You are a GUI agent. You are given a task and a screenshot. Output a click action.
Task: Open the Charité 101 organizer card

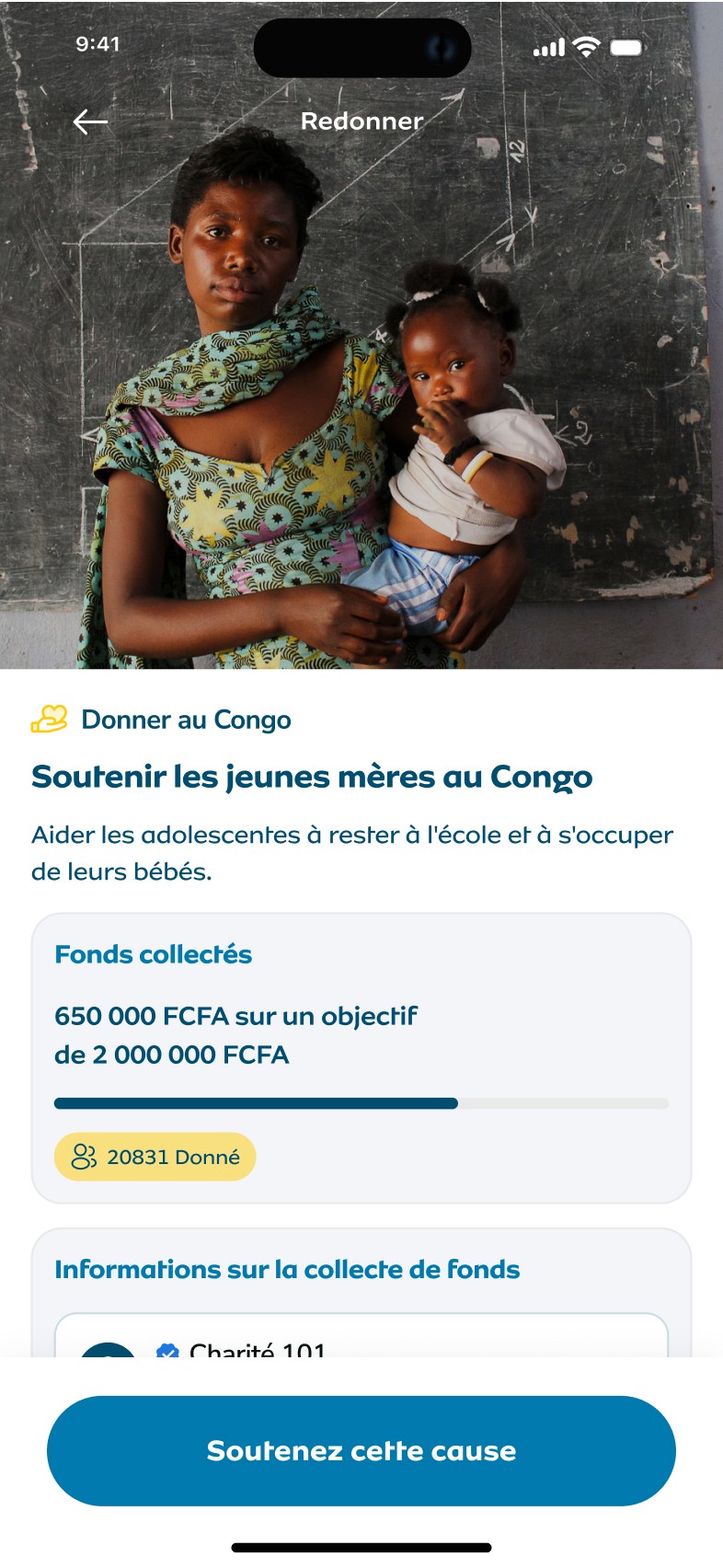pos(361,1335)
